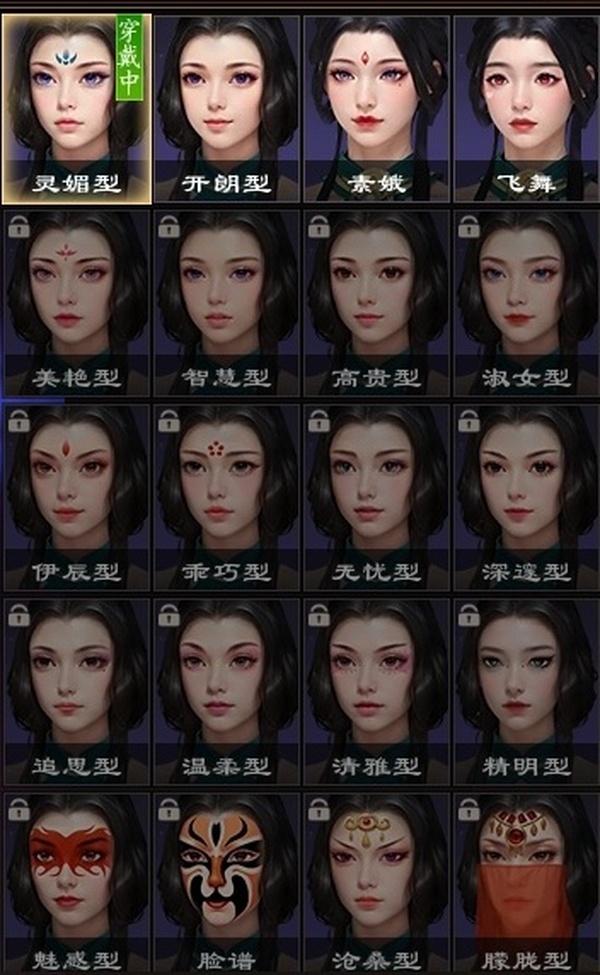This screenshot has width=600, height=975.
Task: Select the 飞舞 face style
Action: [526, 106]
